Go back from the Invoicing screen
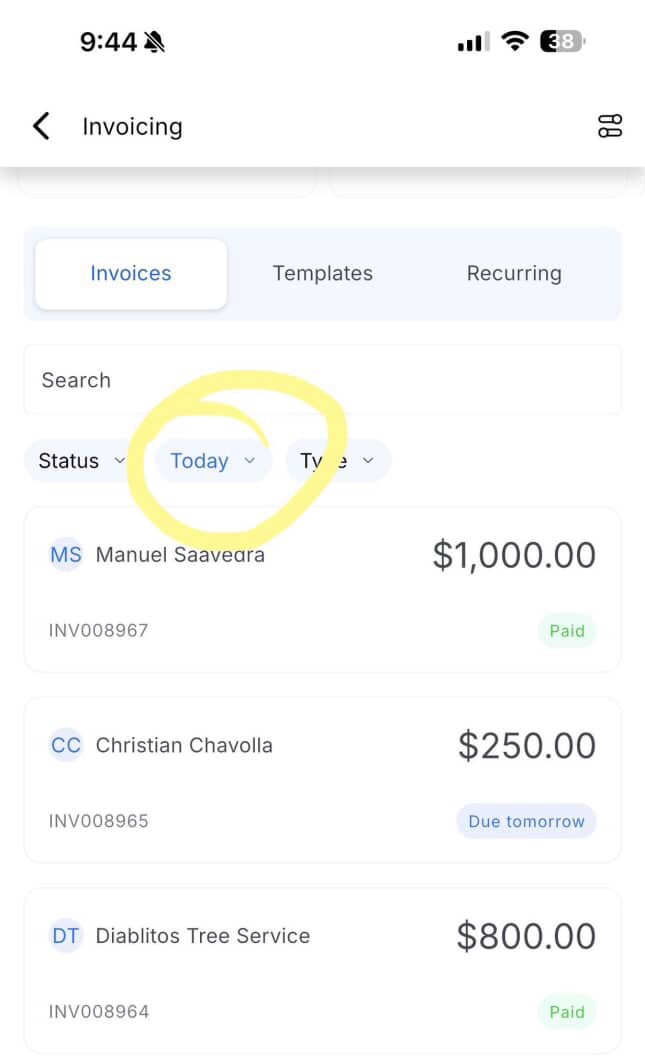Viewport: 645px width, 1060px height. pyautogui.click(x=41, y=126)
